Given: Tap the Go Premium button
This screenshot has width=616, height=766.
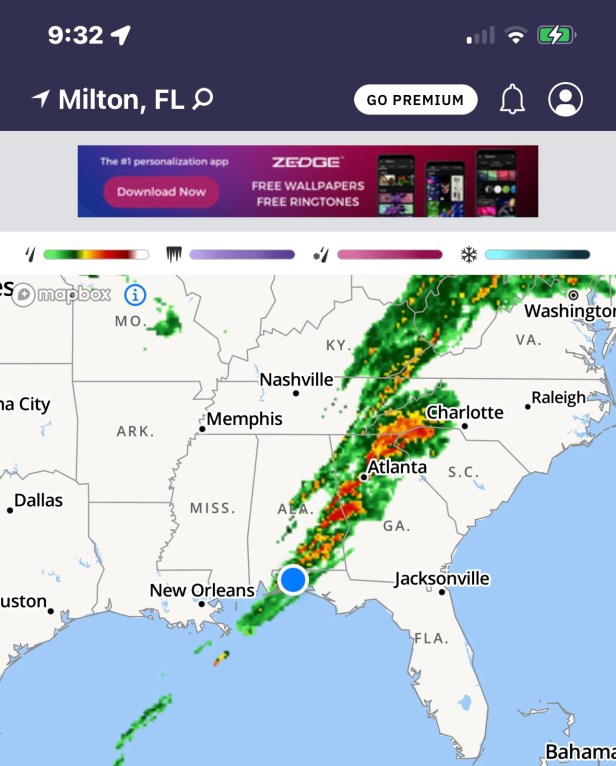Looking at the screenshot, I should pyautogui.click(x=415, y=100).
